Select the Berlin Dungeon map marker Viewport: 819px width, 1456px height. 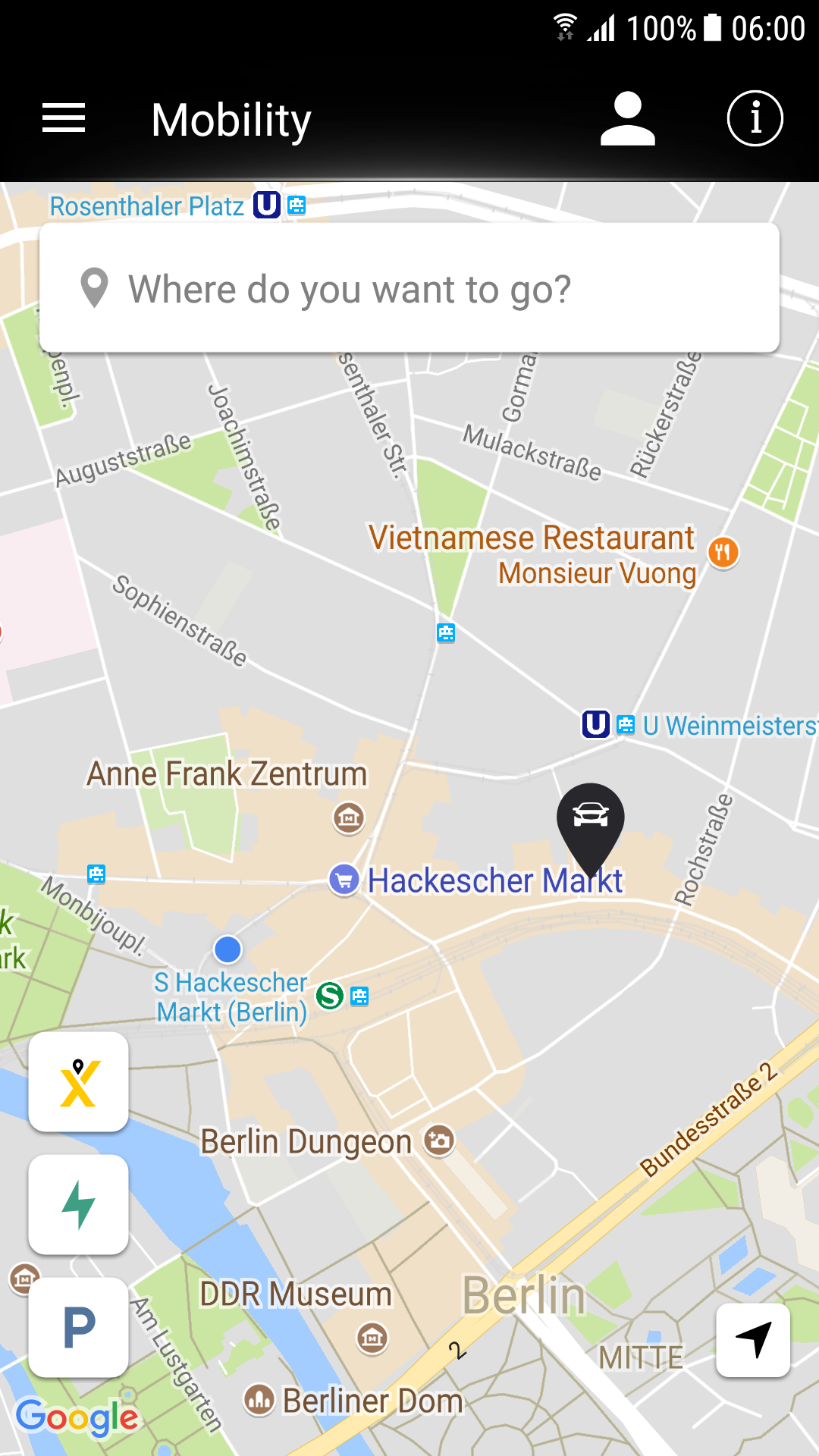click(x=438, y=1141)
